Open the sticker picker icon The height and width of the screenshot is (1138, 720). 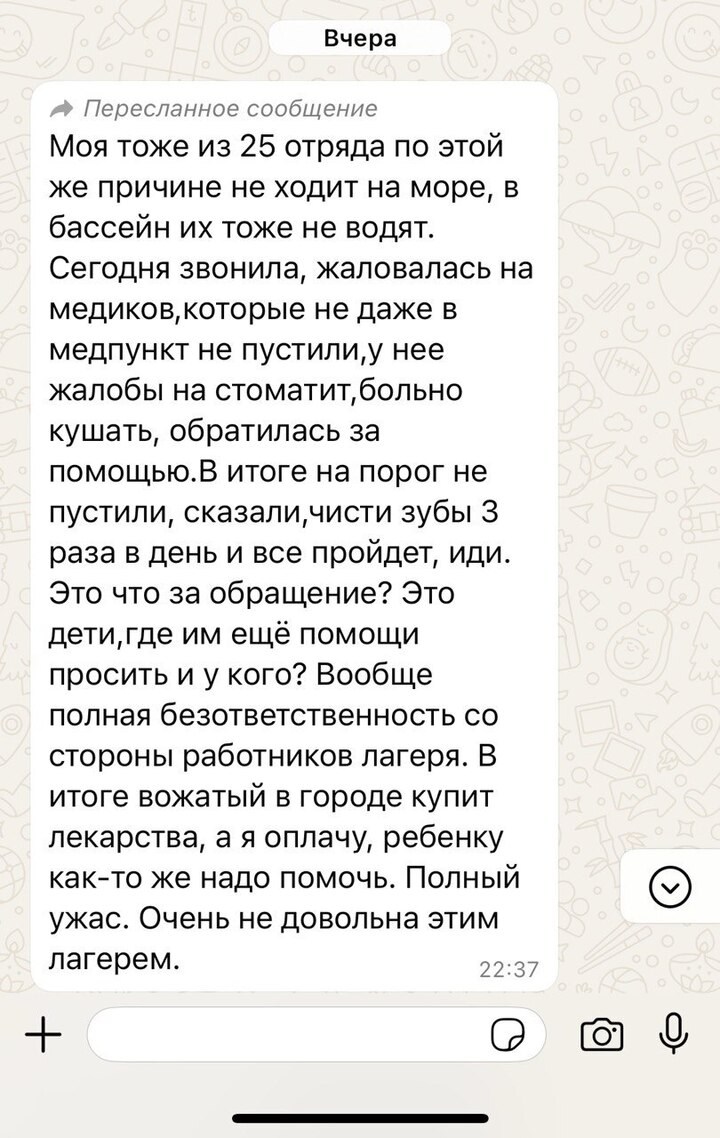pyautogui.click(x=507, y=1035)
